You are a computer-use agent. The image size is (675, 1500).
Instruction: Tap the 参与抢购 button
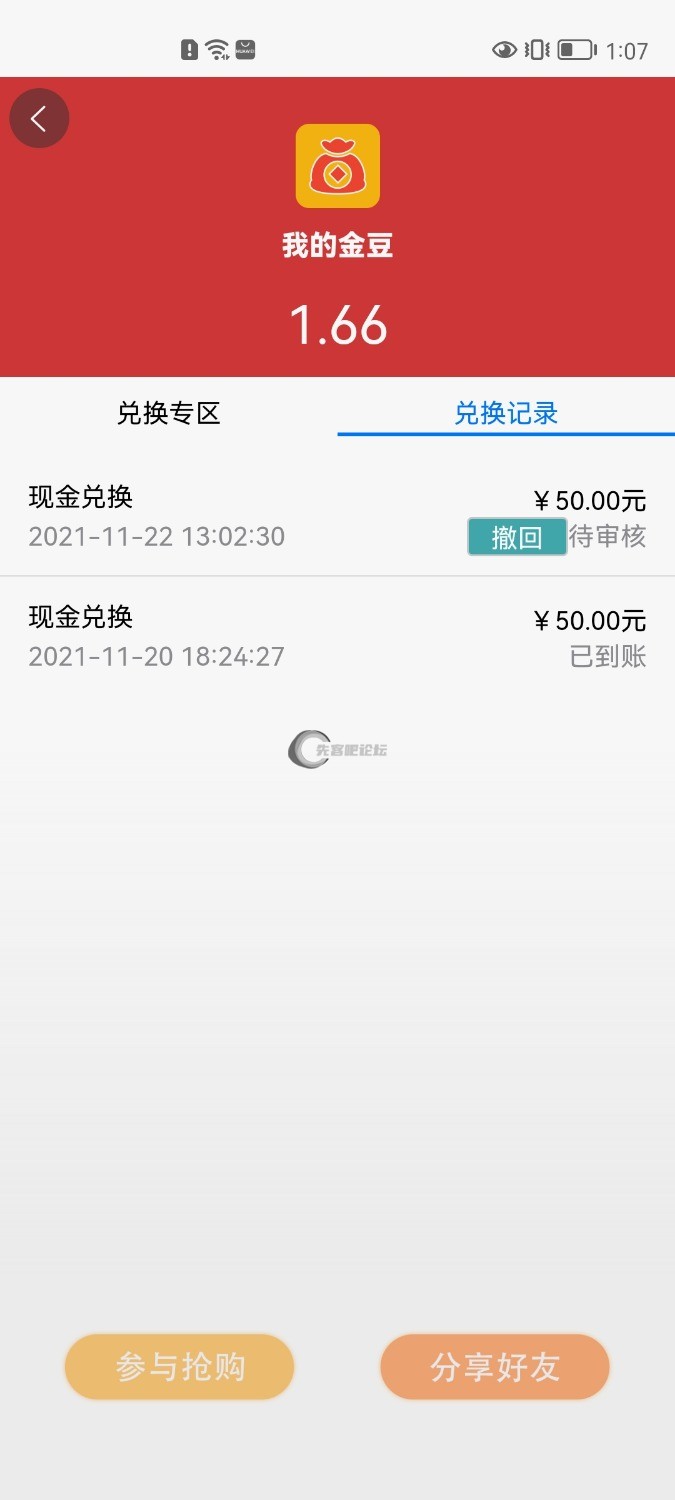tap(180, 1367)
